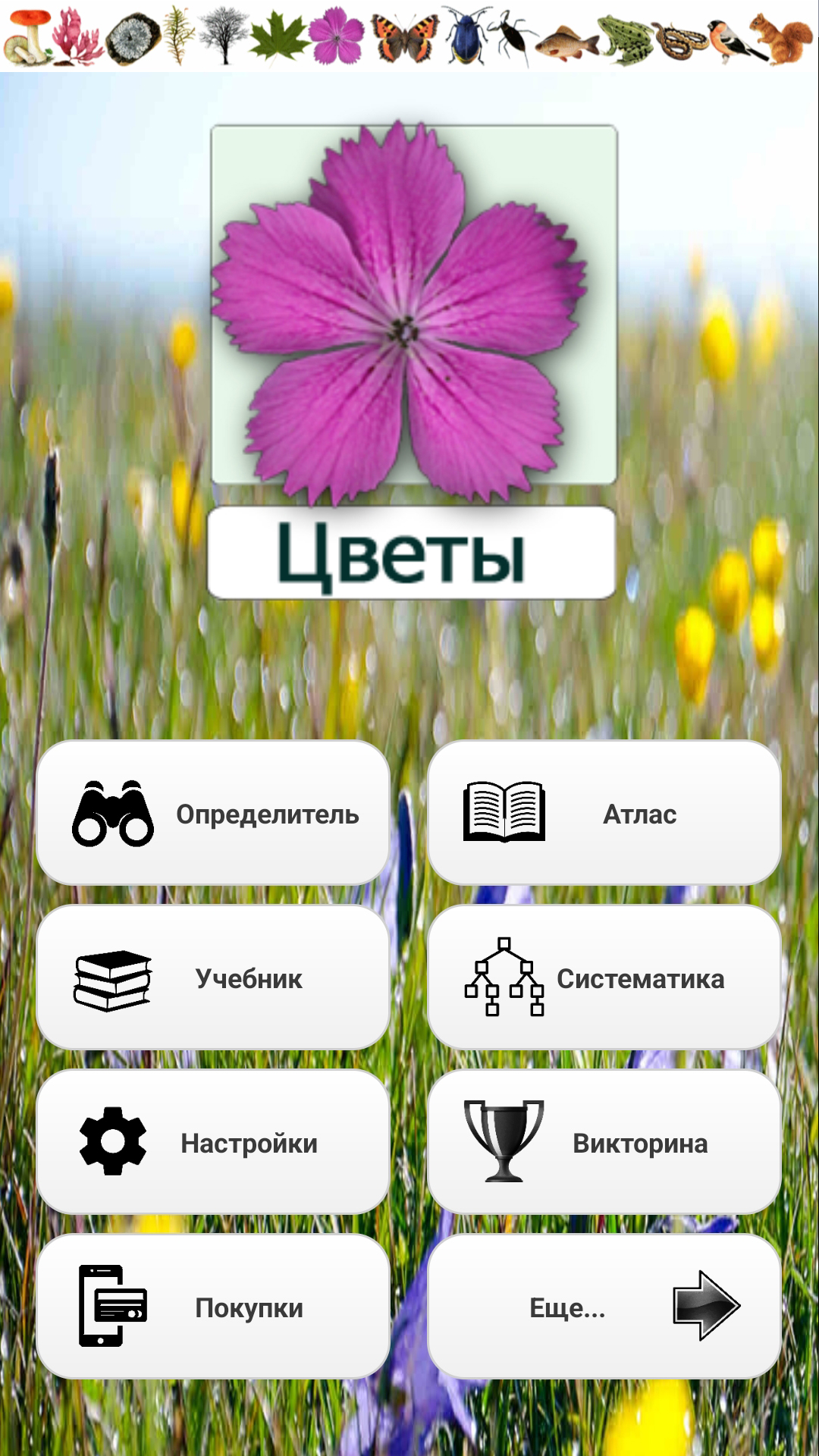Select the snake icon in top strip
The width and height of the screenshot is (819, 1456).
coord(680,39)
